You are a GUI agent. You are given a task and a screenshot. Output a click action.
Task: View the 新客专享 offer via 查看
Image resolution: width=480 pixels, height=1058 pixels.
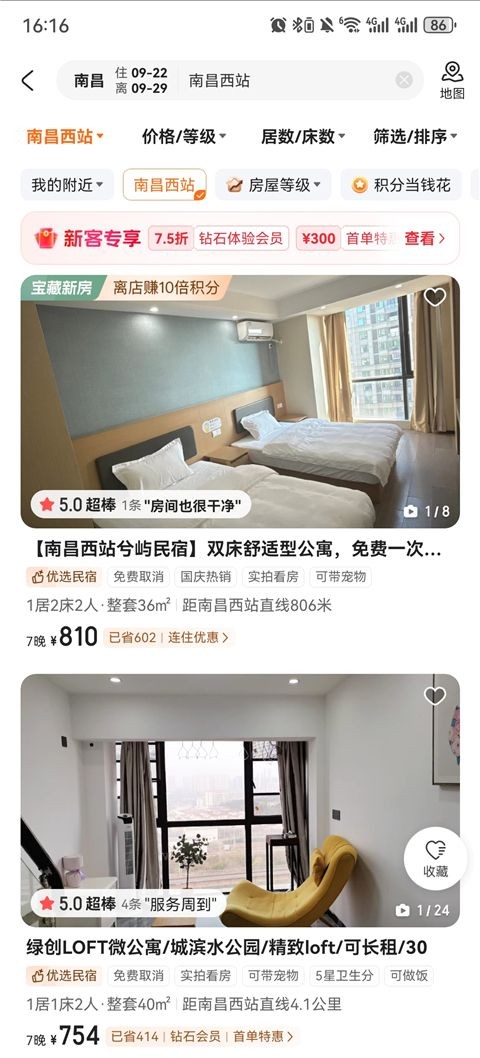[425, 238]
